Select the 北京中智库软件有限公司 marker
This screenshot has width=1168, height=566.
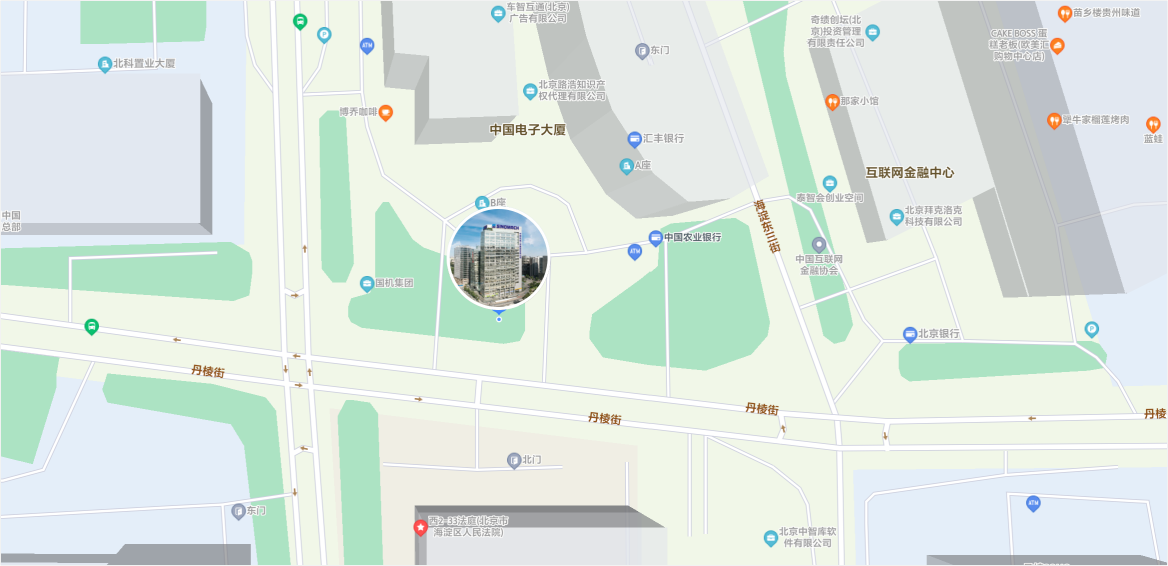[770, 538]
